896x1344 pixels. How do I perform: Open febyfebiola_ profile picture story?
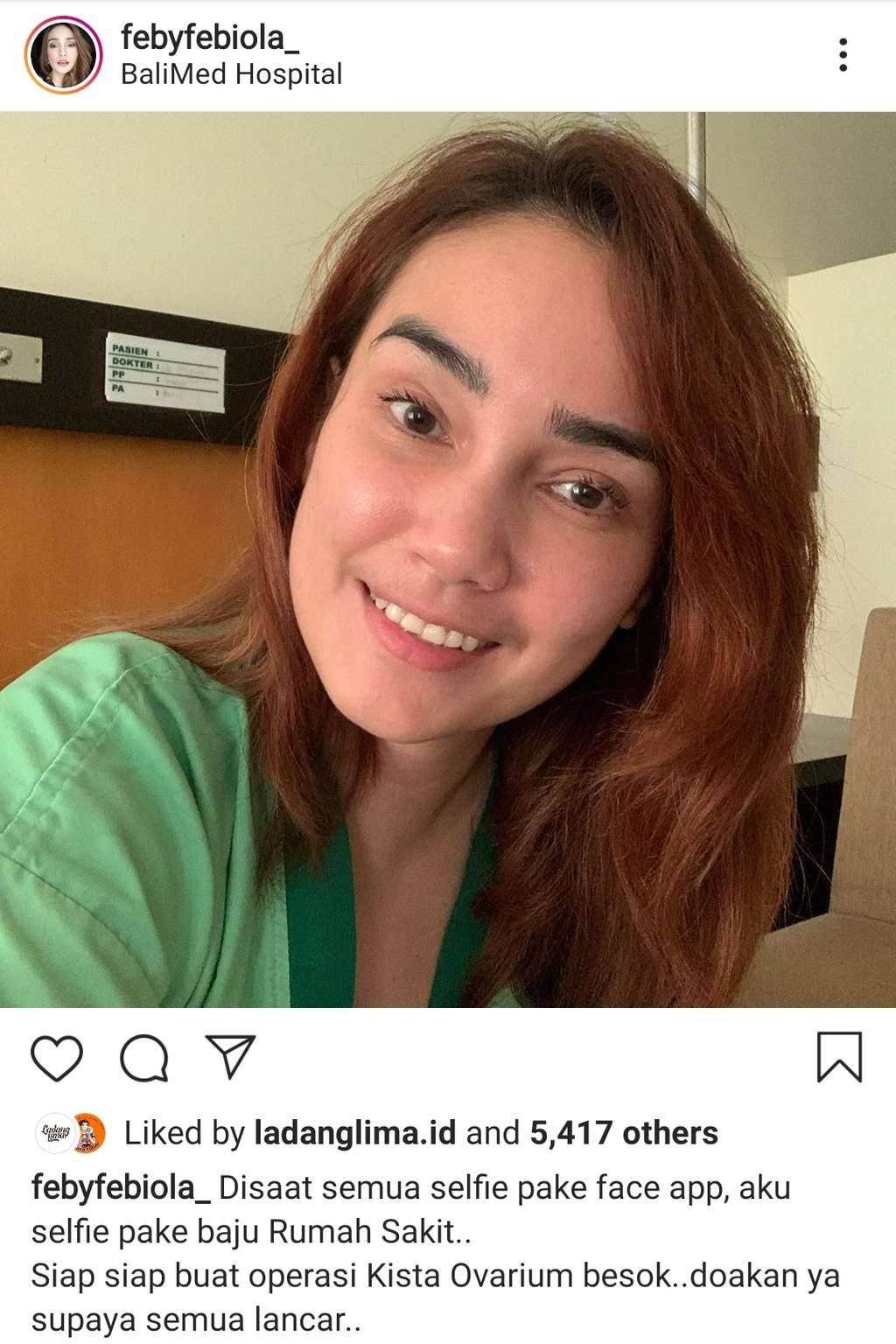tap(63, 54)
